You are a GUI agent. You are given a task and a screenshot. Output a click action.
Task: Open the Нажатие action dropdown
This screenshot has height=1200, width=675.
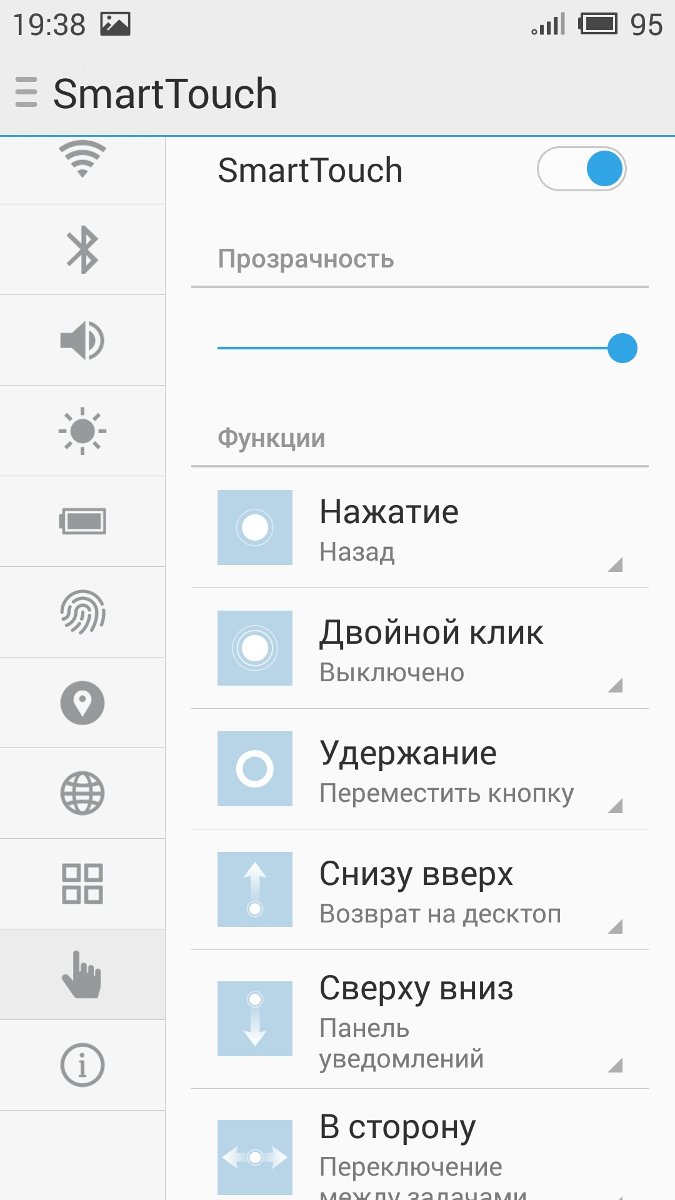tap(420, 528)
